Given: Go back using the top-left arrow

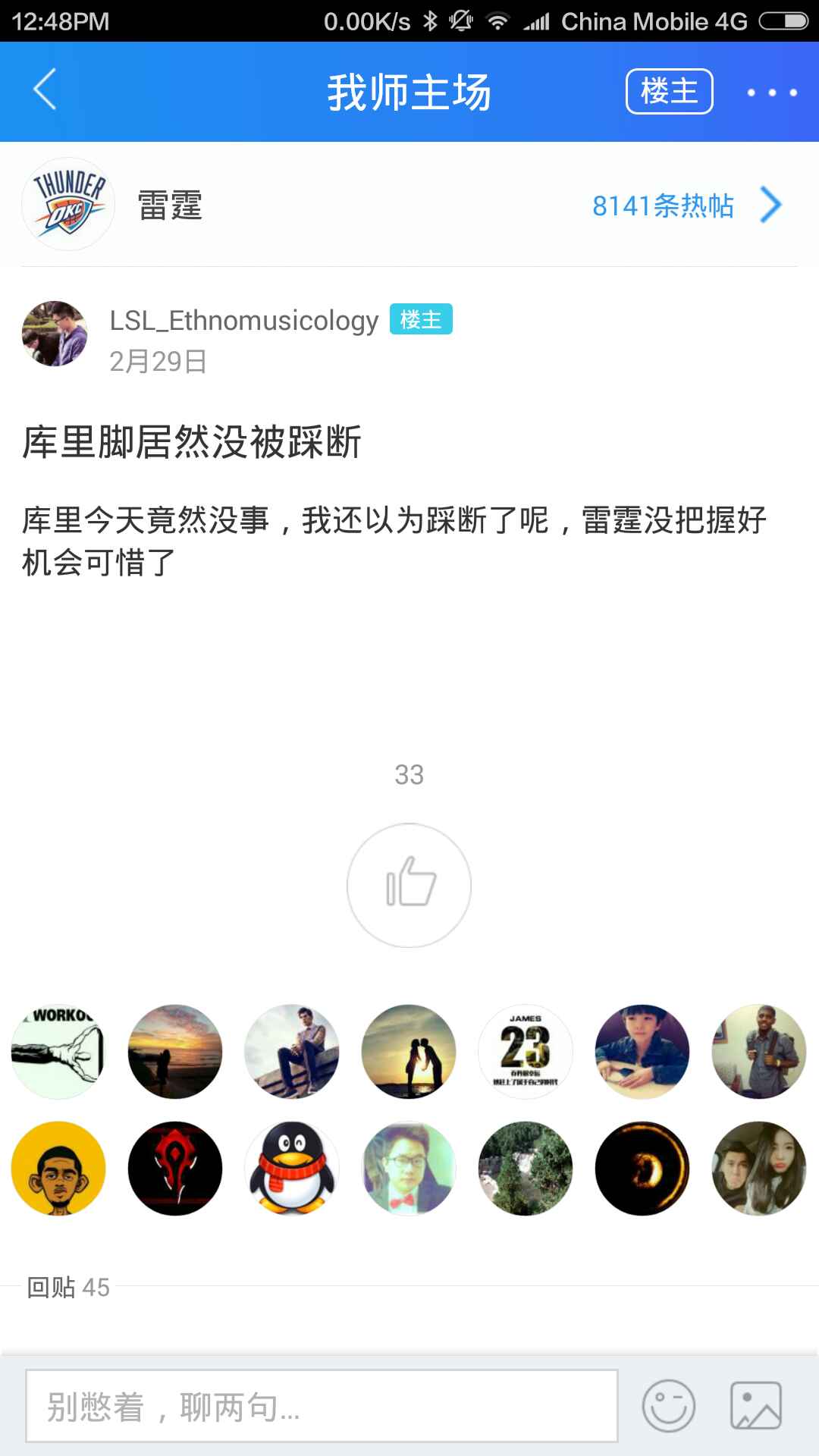Looking at the screenshot, I should pos(45,90).
